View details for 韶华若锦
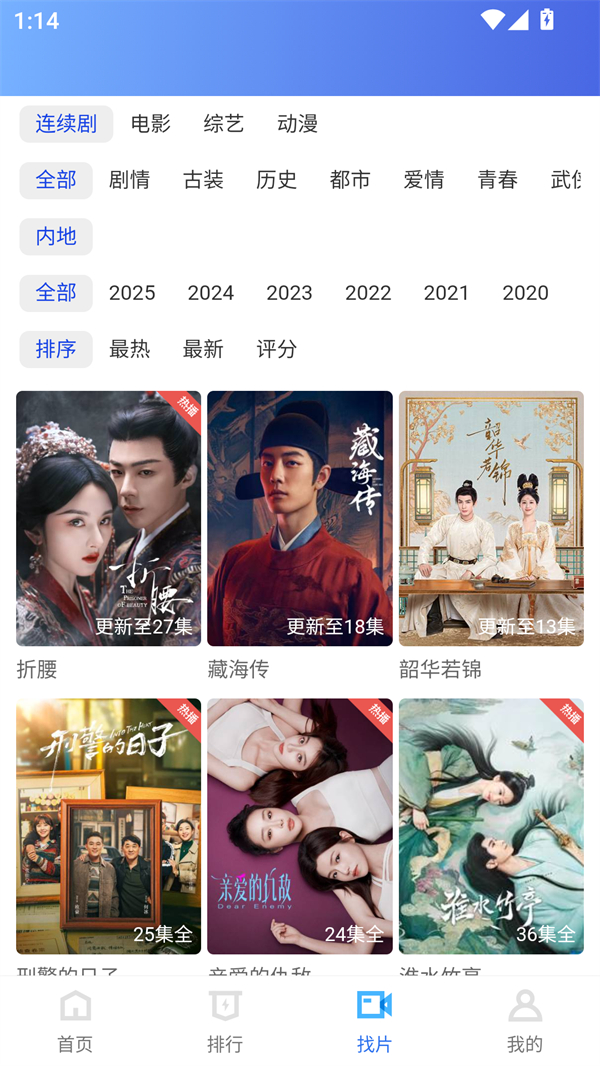This screenshot has width=600, height=1066. (x=491, y=518)
